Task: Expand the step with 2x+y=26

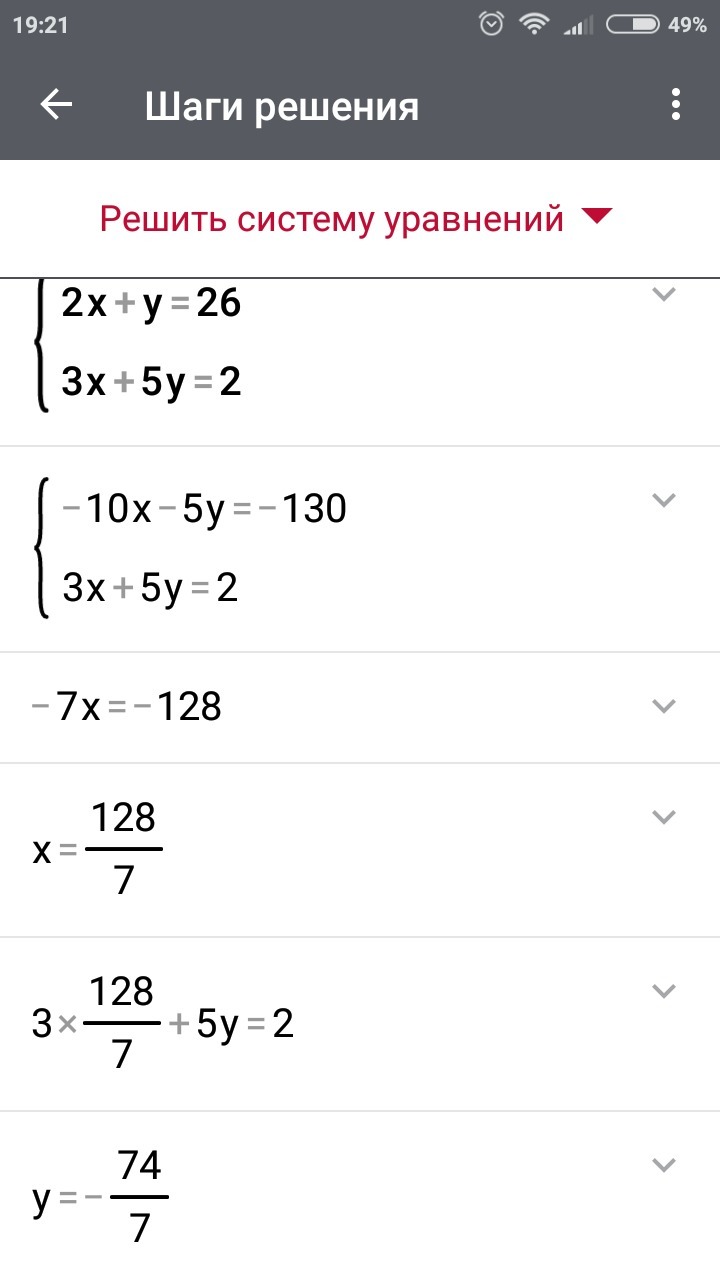Action: [664, 294]
